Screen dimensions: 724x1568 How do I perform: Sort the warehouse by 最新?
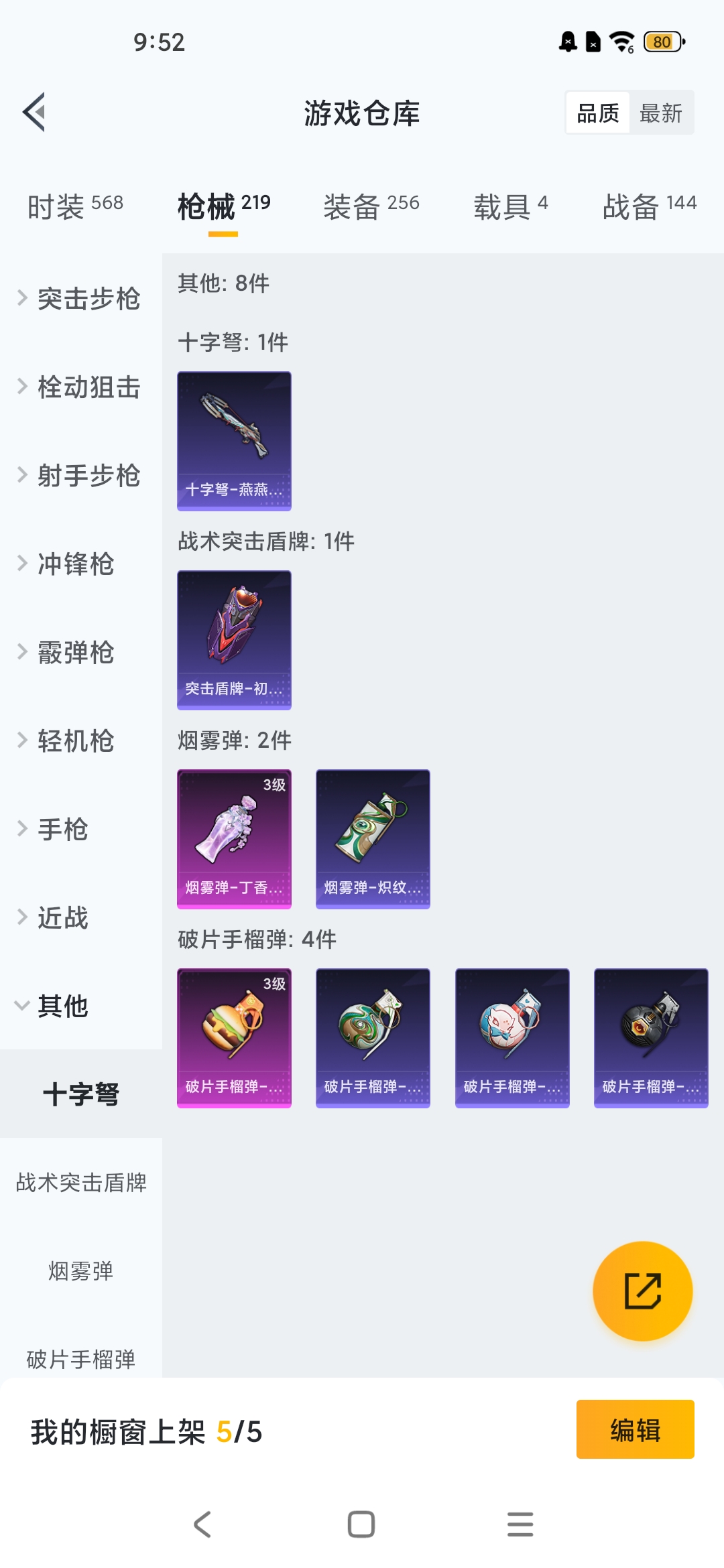[660, 113]
